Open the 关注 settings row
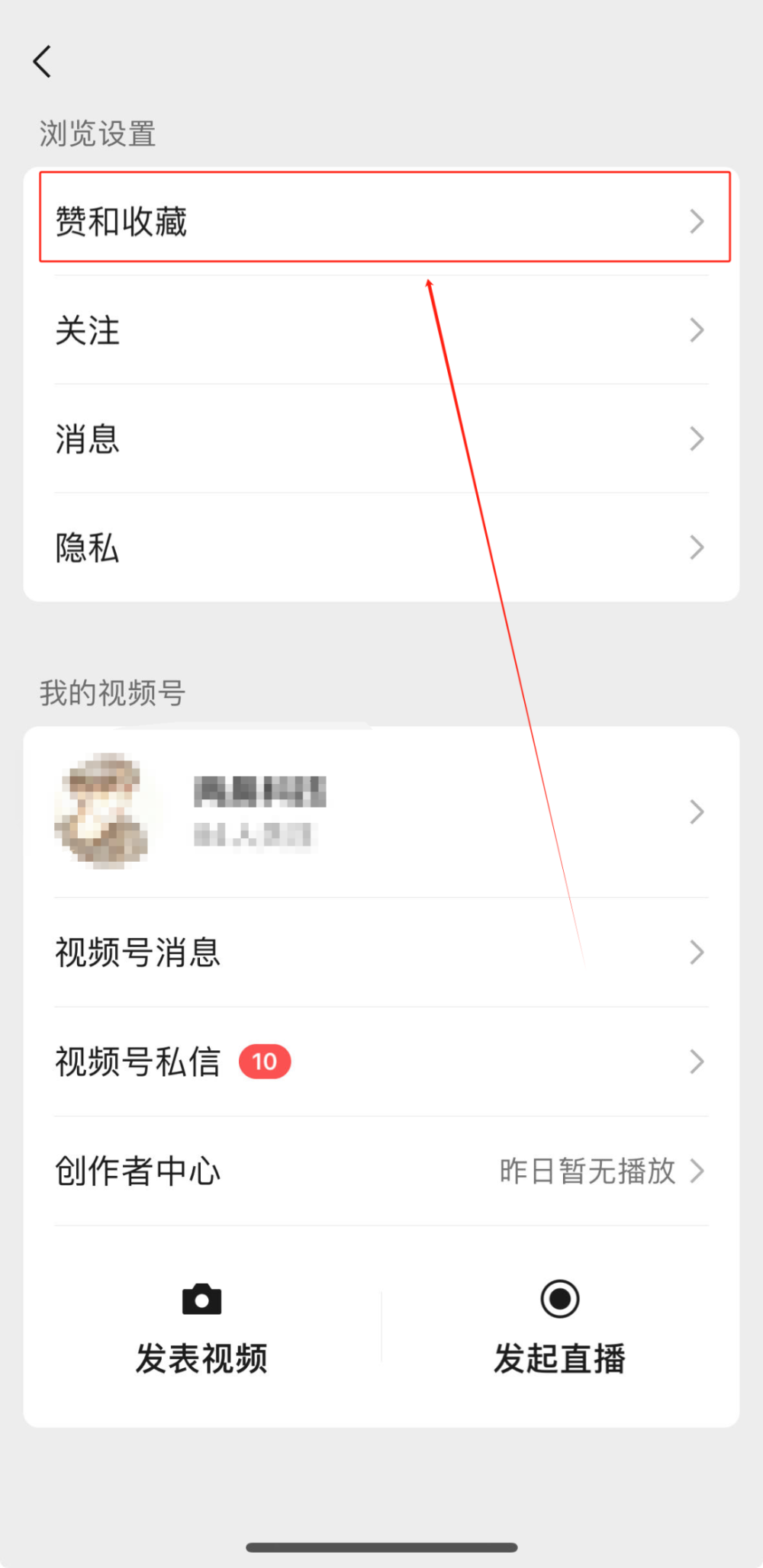Image resolution: width=763 pixels, height=1568 pixels. click(x=381, y=330)
